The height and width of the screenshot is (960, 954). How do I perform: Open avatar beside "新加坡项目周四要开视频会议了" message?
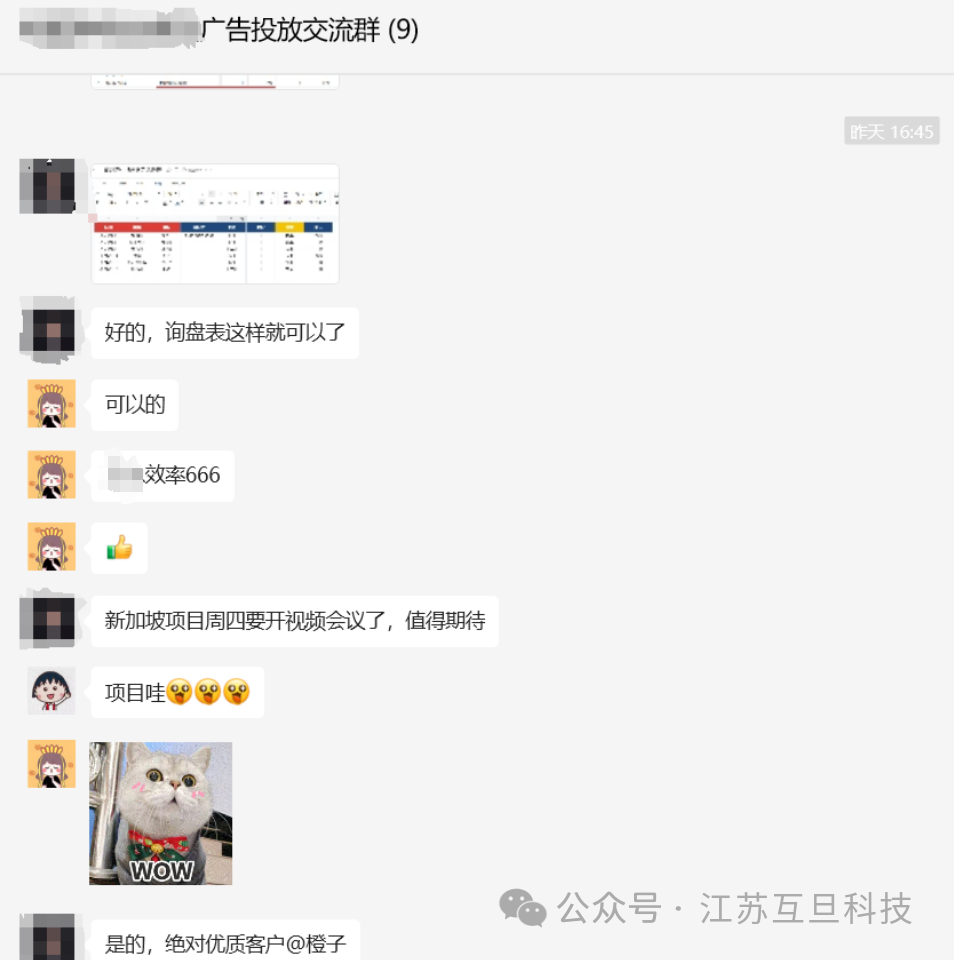[47, 620]
